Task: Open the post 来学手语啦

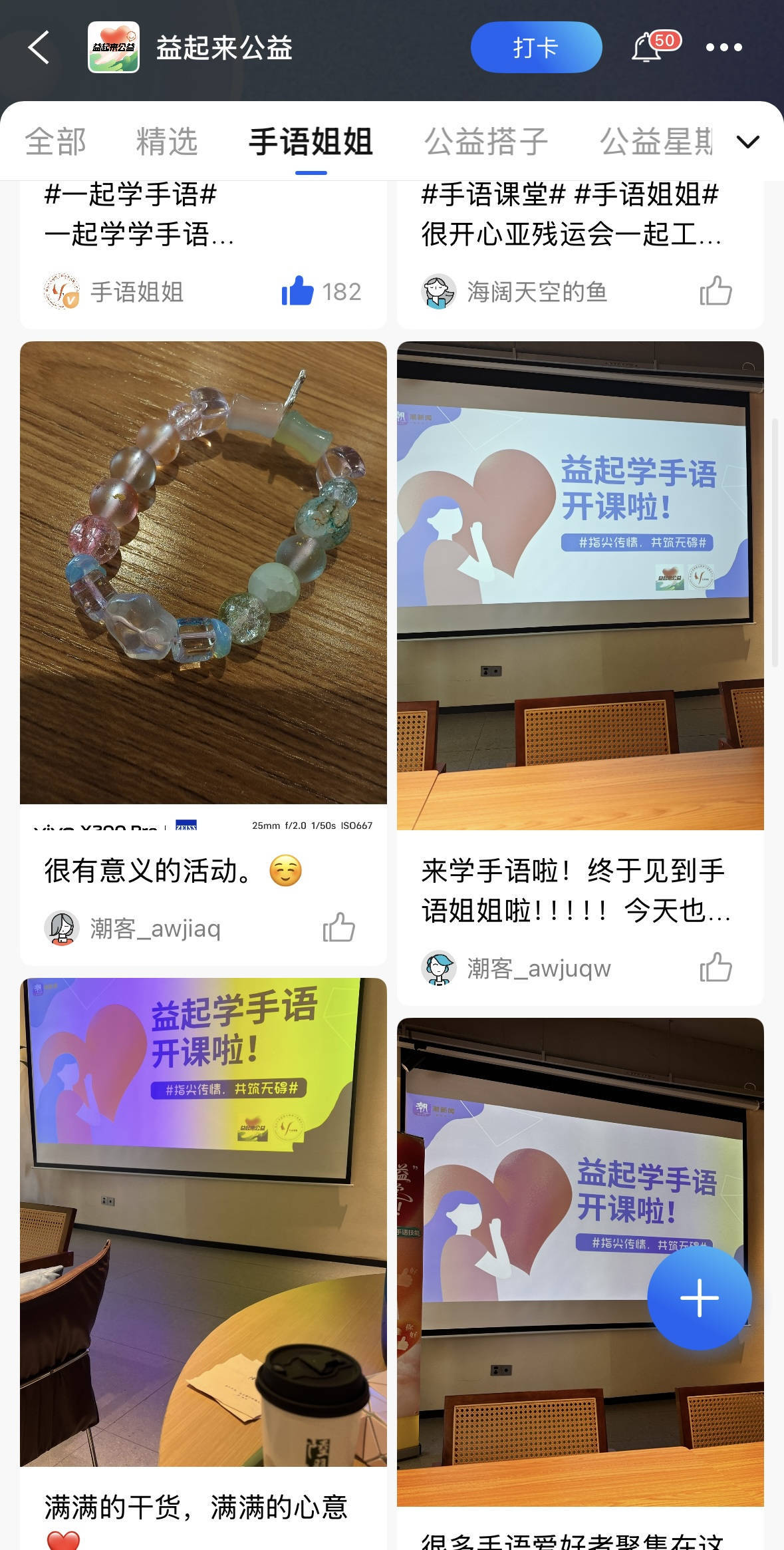Action: [x=580, y=585]
